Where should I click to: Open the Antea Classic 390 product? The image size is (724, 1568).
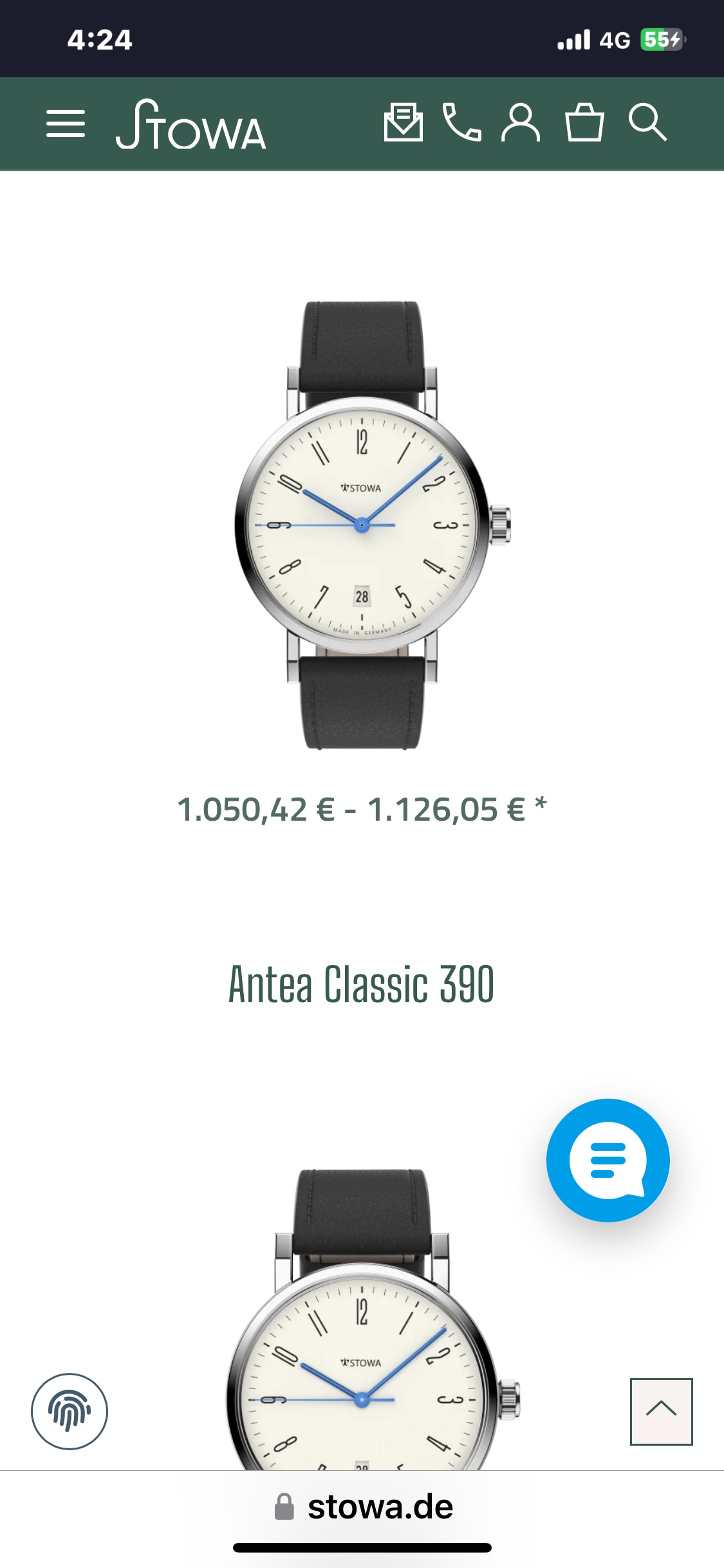click(x=362, y=984)
